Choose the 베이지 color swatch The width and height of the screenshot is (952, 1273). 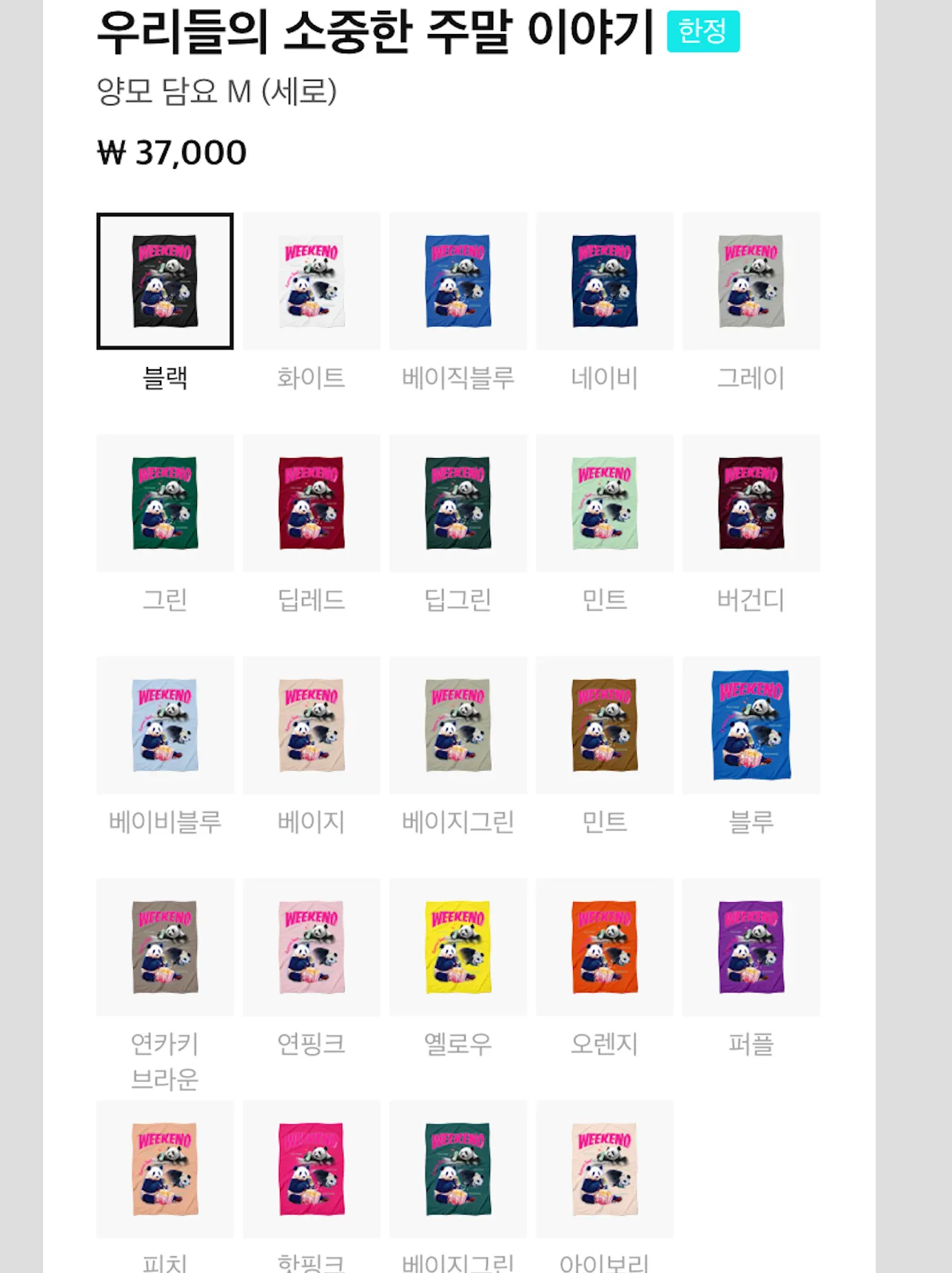pyautogui.click(x=311, y=725)
